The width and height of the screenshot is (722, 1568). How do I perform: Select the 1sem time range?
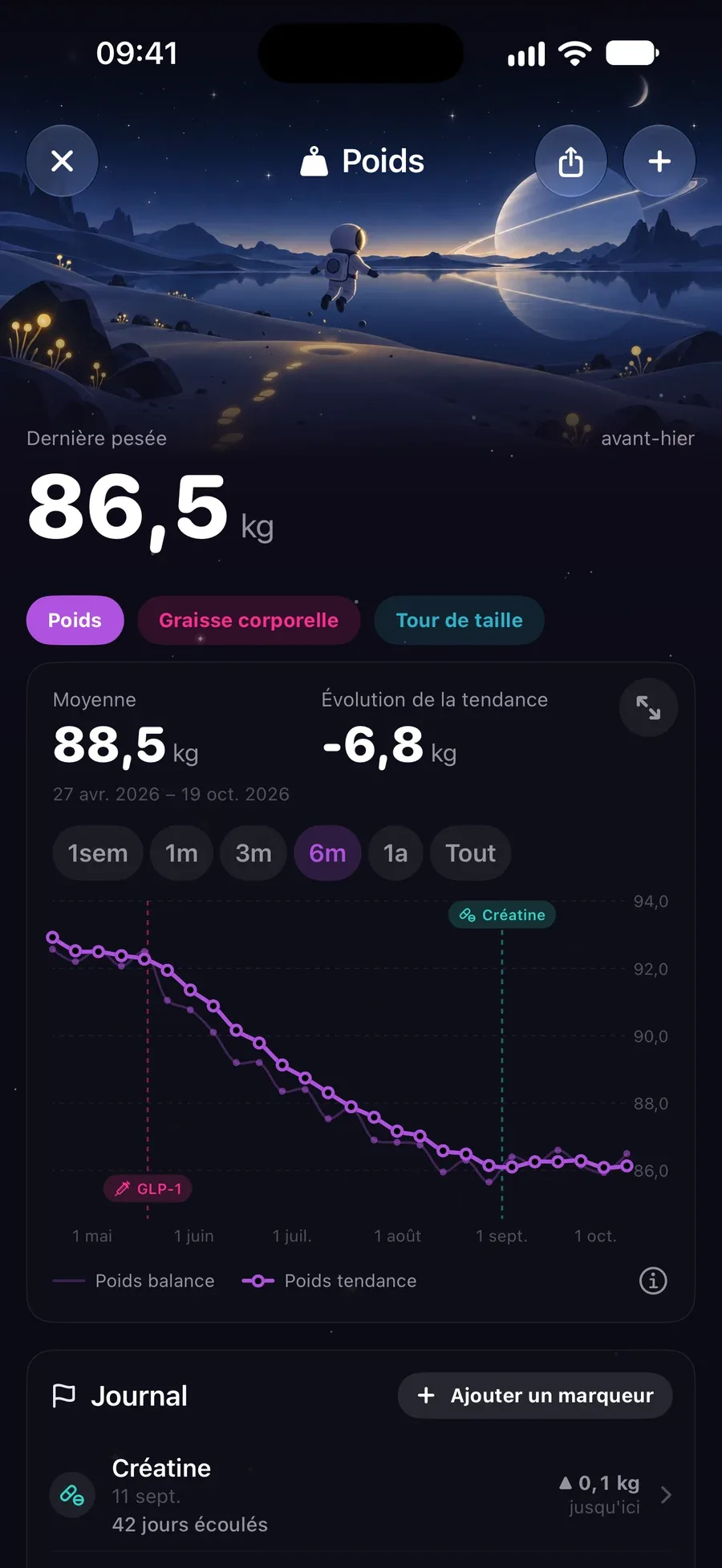98,853
